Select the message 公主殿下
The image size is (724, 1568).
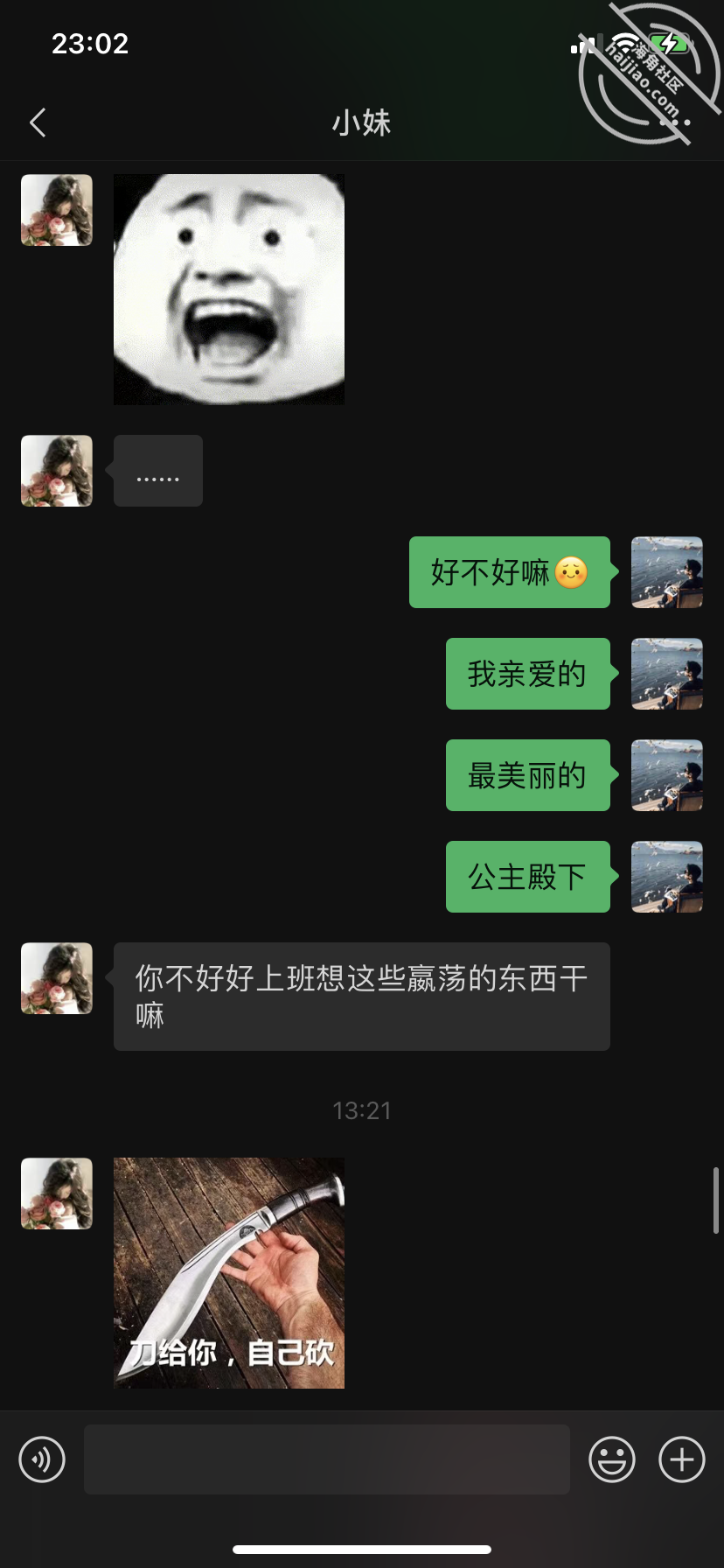(527, 876)
